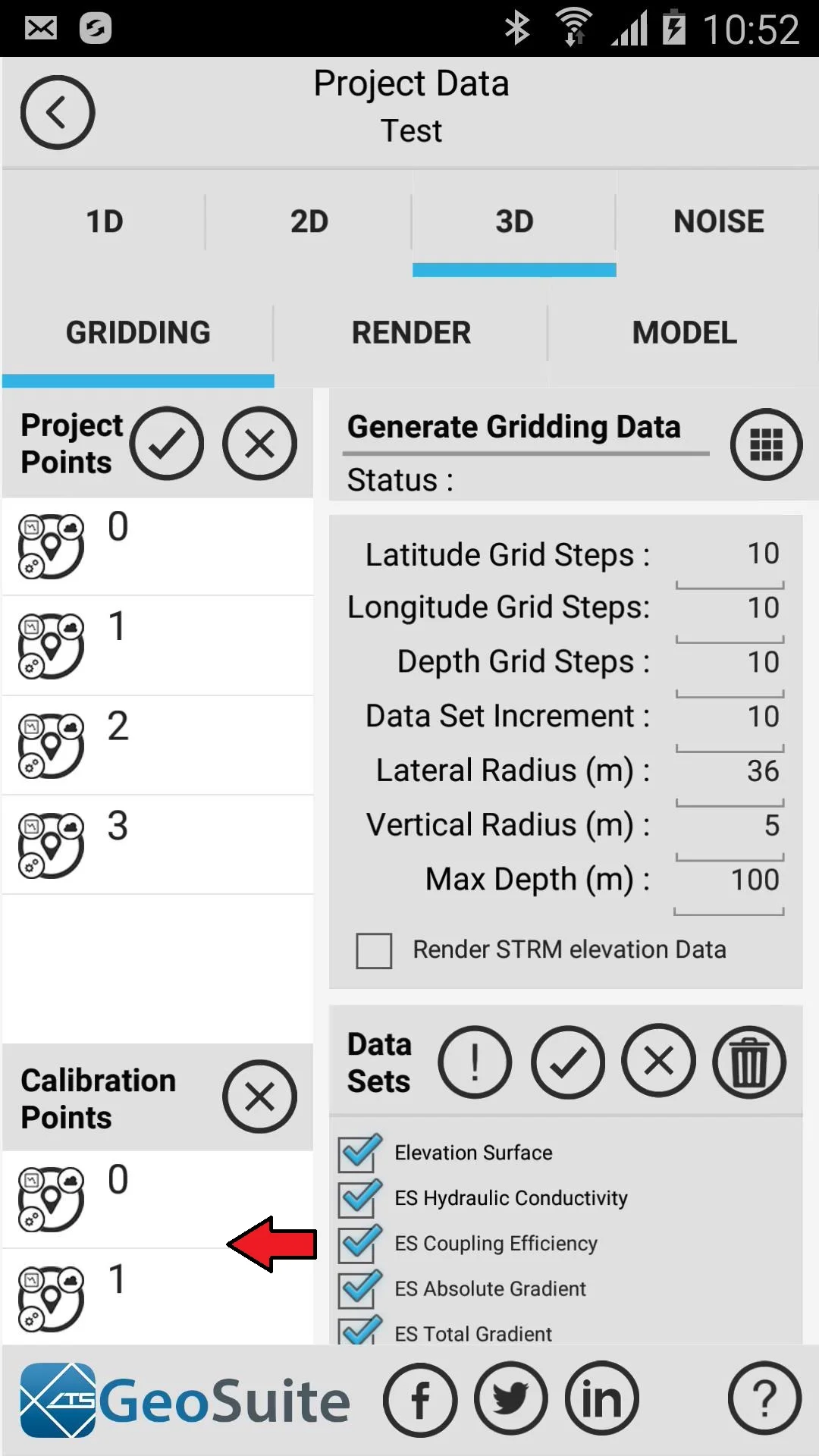Switch to the 2D tab

tap(309, 221)
